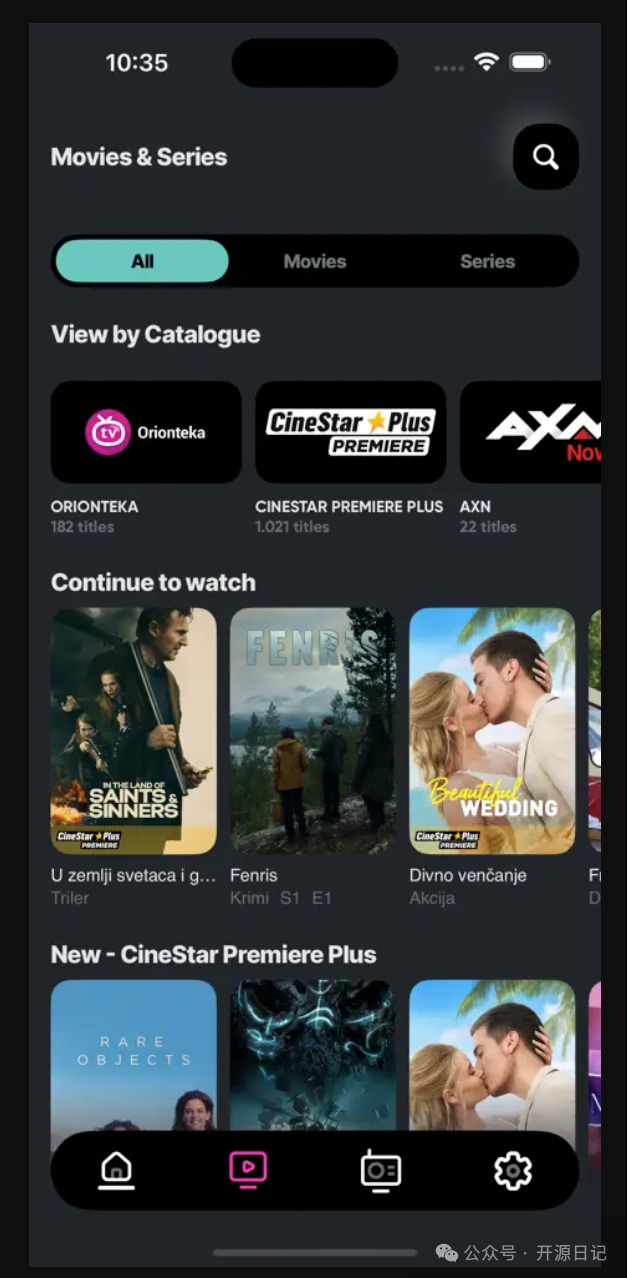
Task: Open the settings gear tab
Action: coord(513,1170)
